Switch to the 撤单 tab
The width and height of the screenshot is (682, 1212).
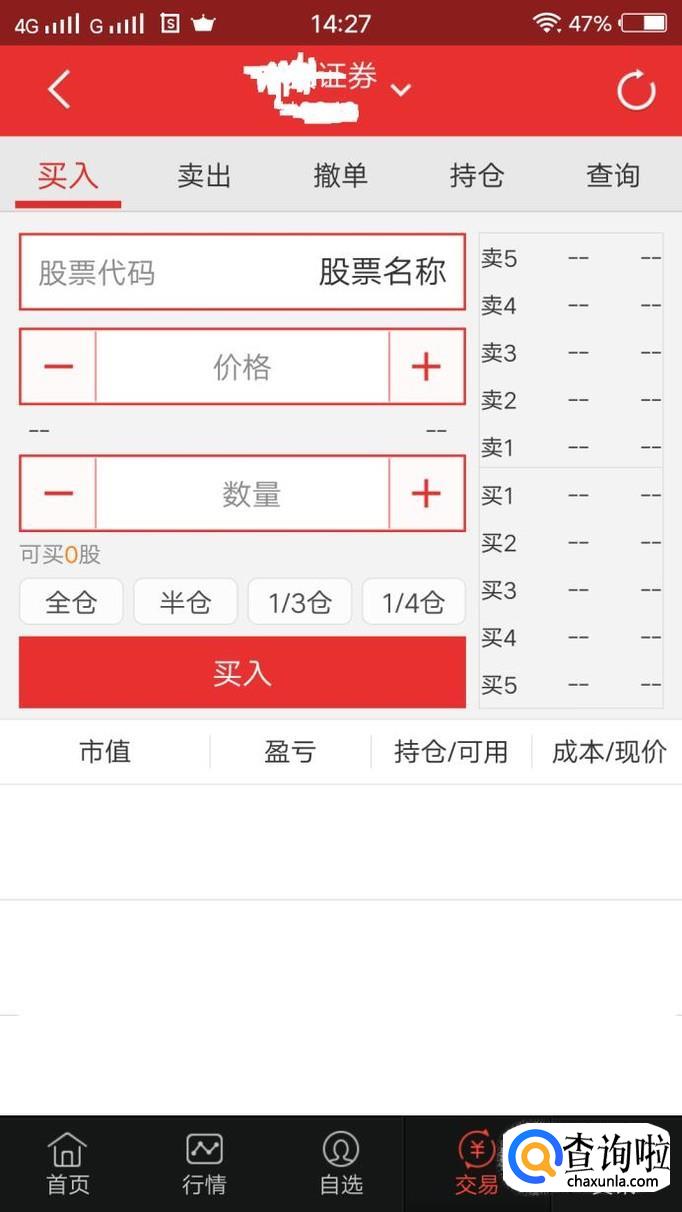click(x=340, y=176)
